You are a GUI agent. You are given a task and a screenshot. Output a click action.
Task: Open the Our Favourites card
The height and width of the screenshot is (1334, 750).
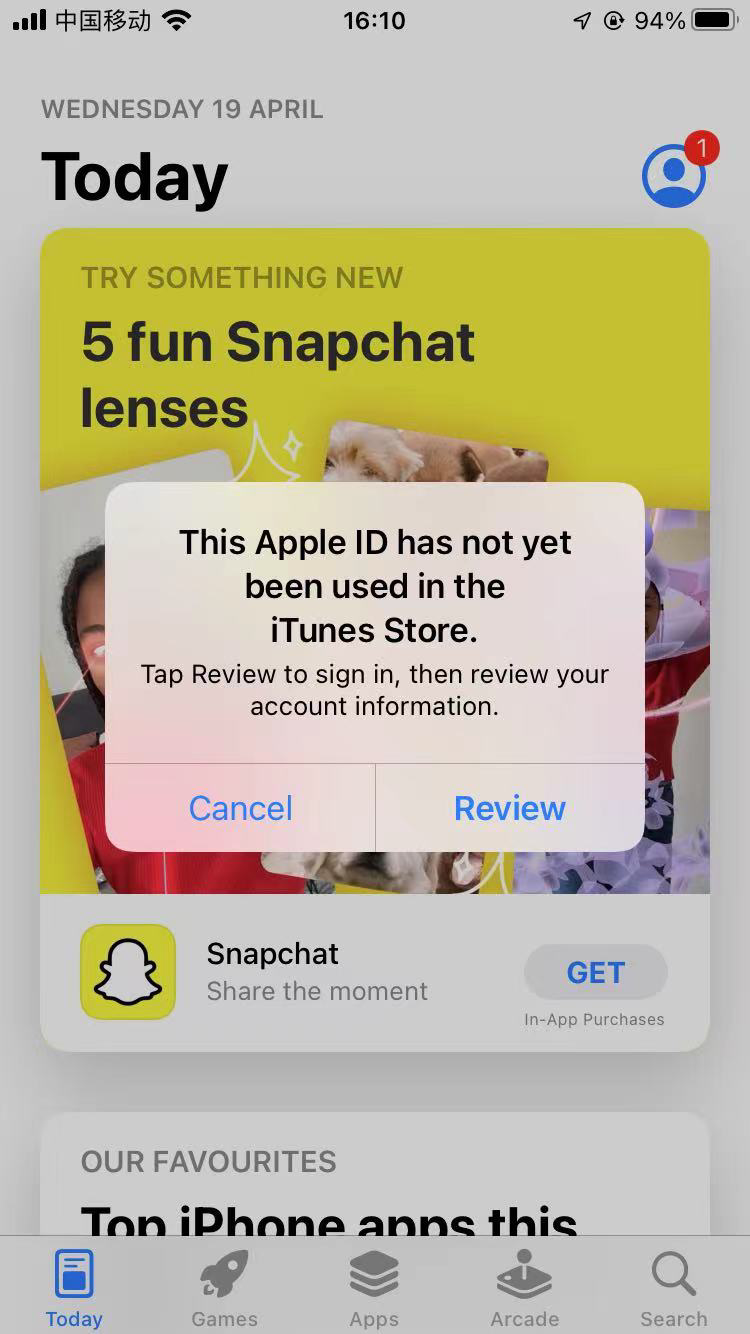(374, 1180)
